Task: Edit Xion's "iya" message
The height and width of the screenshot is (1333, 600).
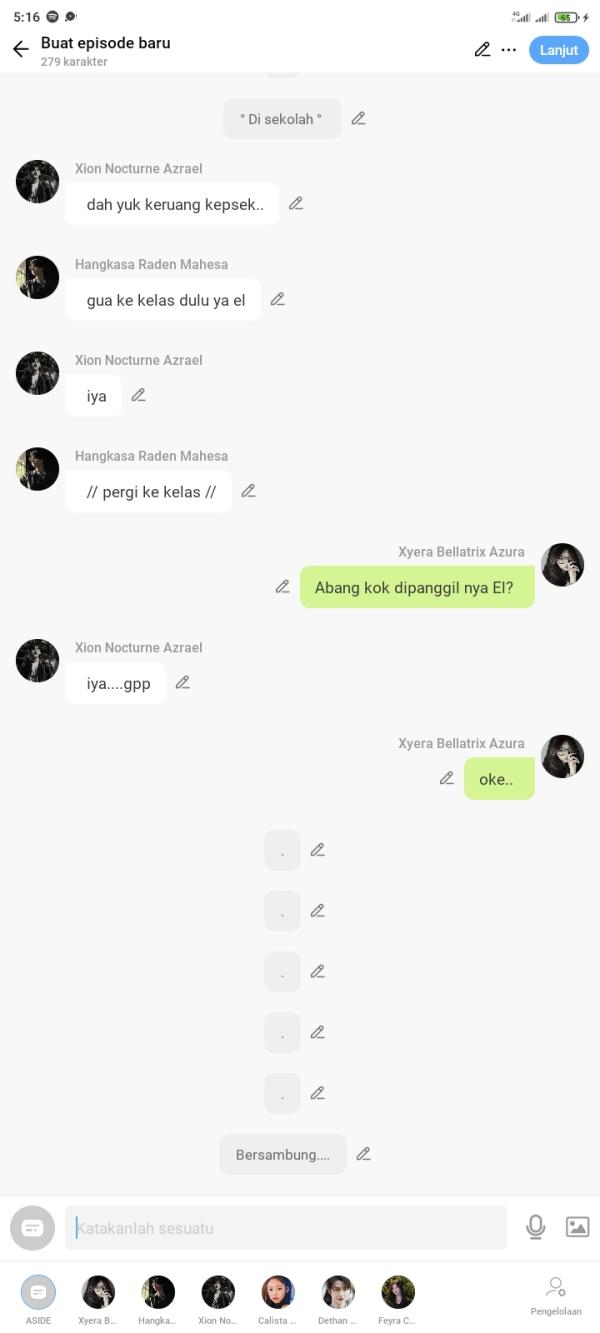Action: click(139, 395)
